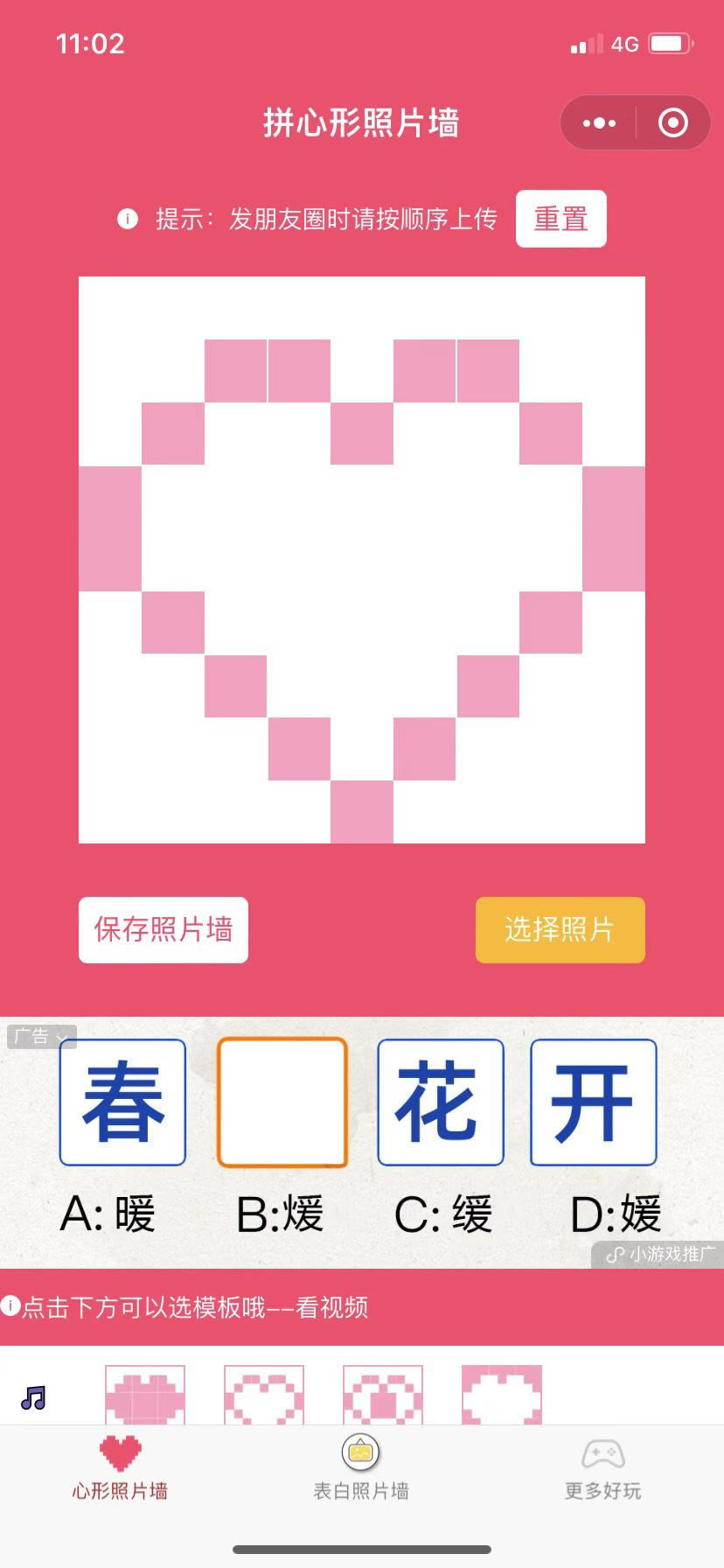Select the filled heart template

click(x=145, y=1396)
